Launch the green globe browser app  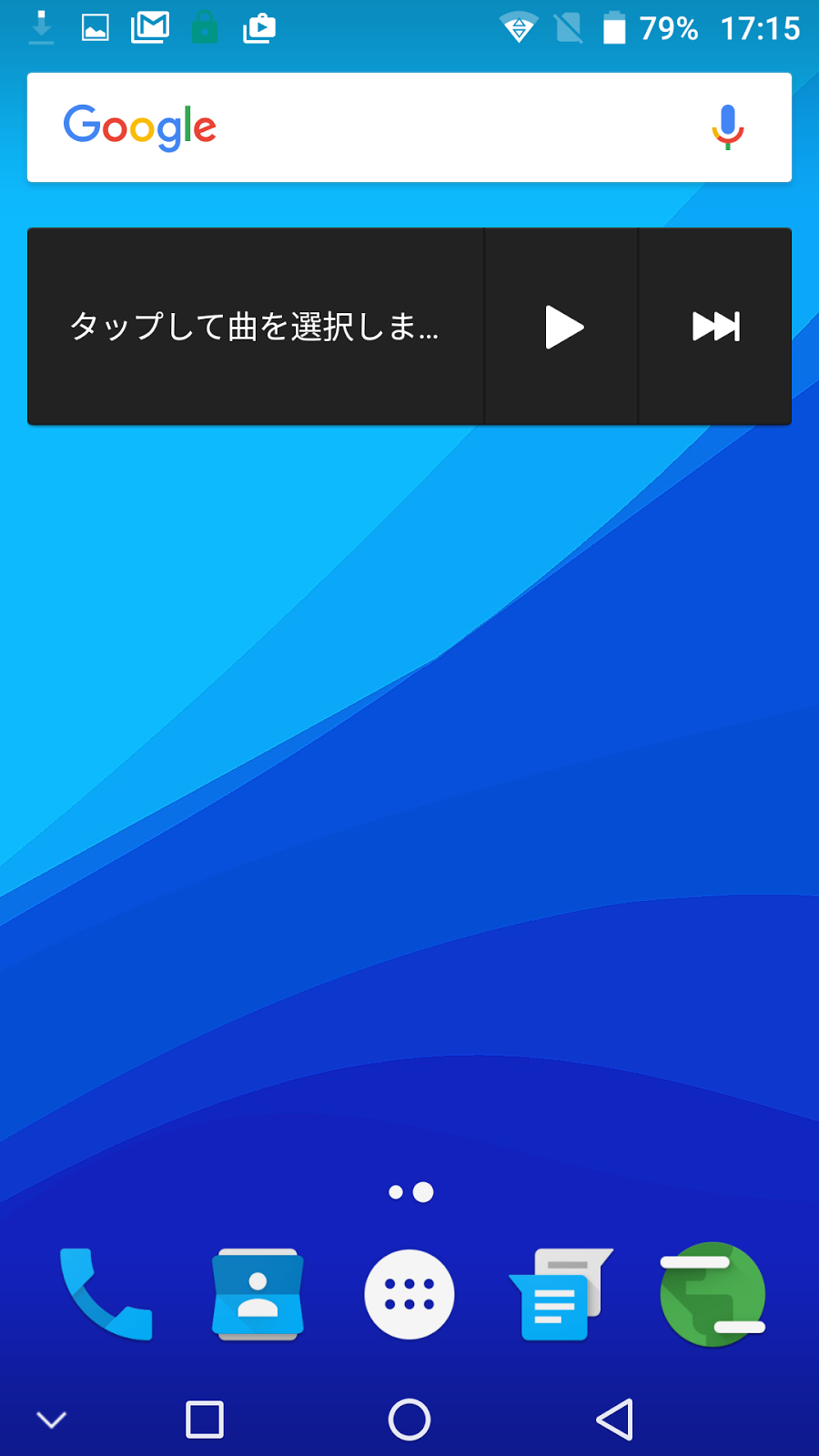click(713, 1294)
